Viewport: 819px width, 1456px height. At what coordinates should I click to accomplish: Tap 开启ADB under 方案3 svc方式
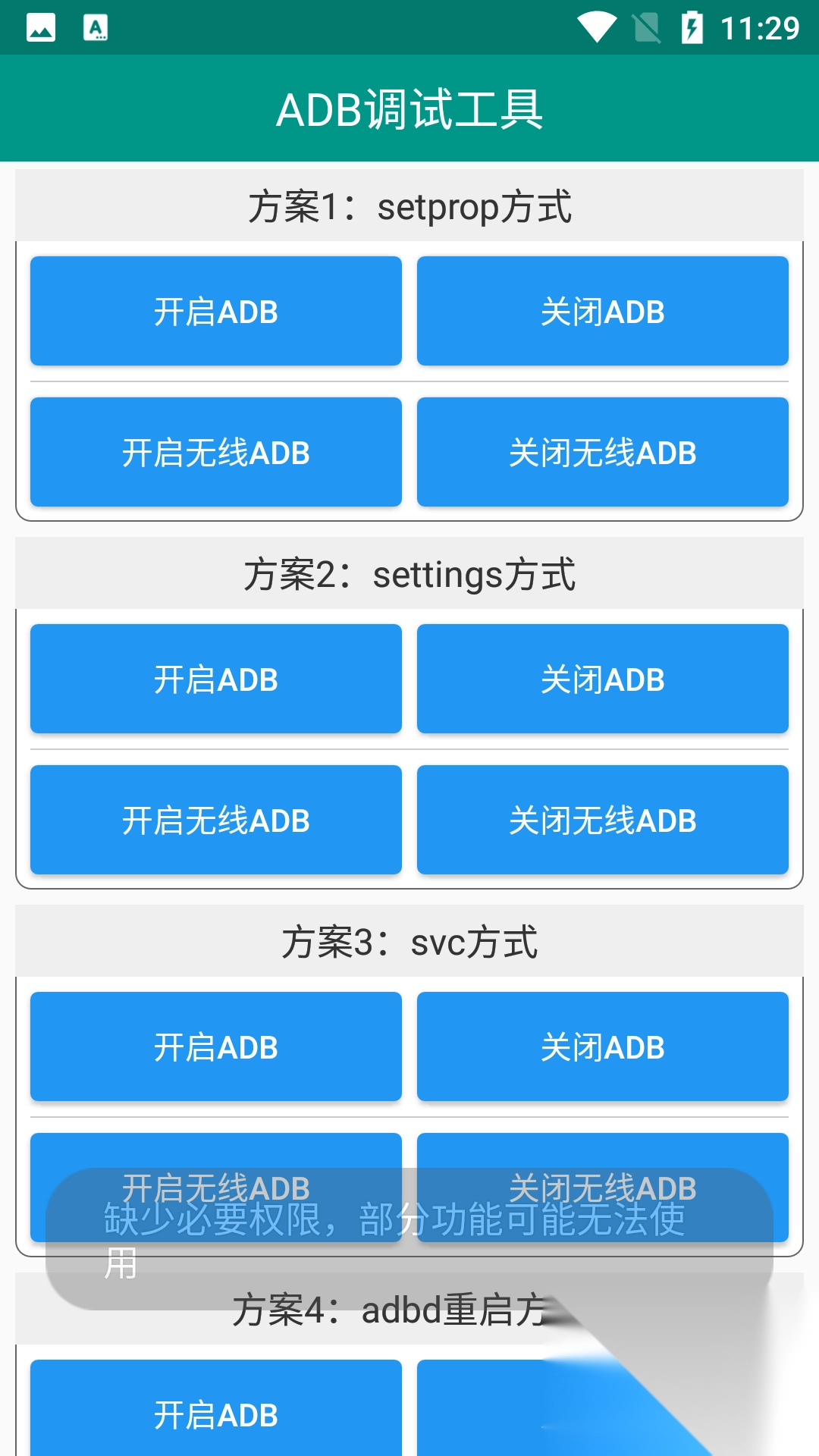(x=216, y=1046)
